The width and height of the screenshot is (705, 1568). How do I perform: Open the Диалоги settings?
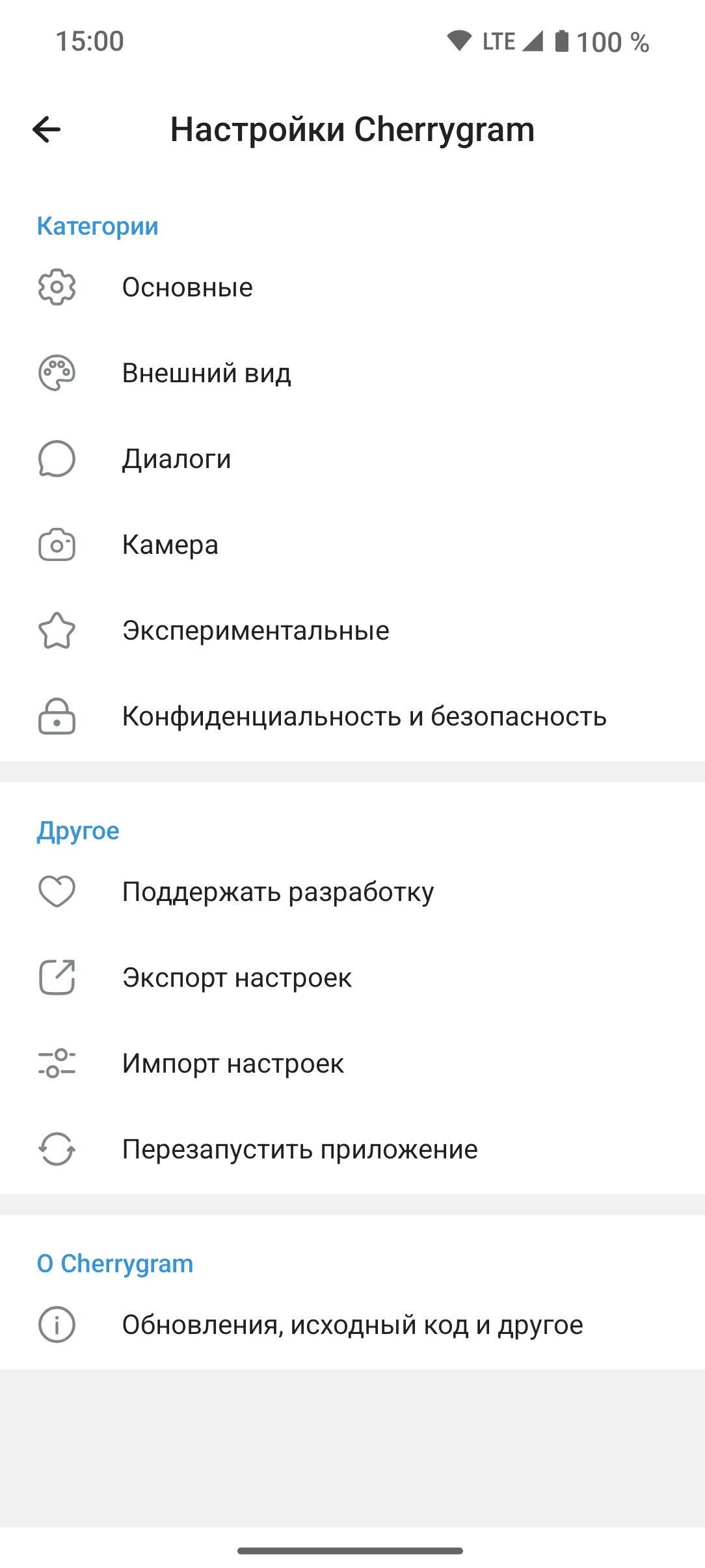352,458
